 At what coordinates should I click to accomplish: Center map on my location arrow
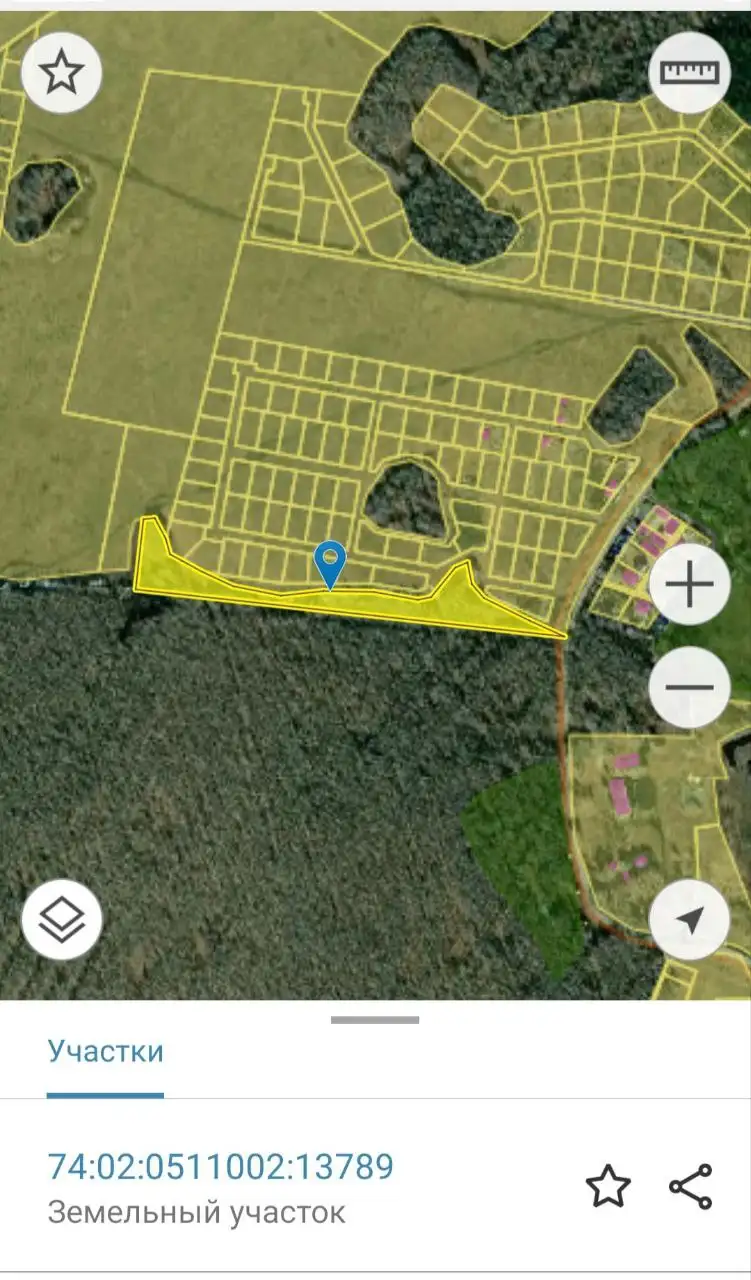point(689,921)
